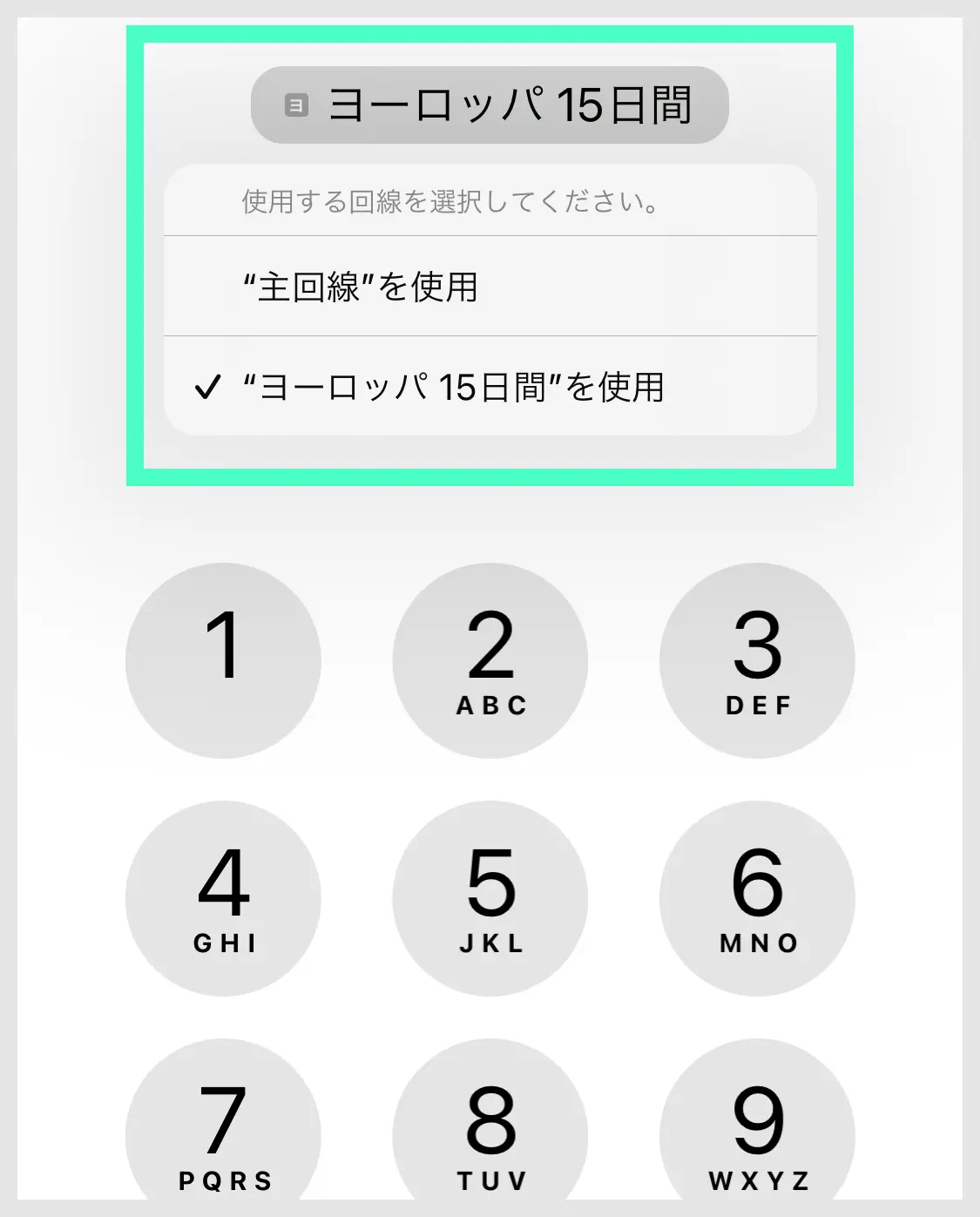Tap keypad number 2 ABC
The image size is (980, 1217).
point(490,660)
